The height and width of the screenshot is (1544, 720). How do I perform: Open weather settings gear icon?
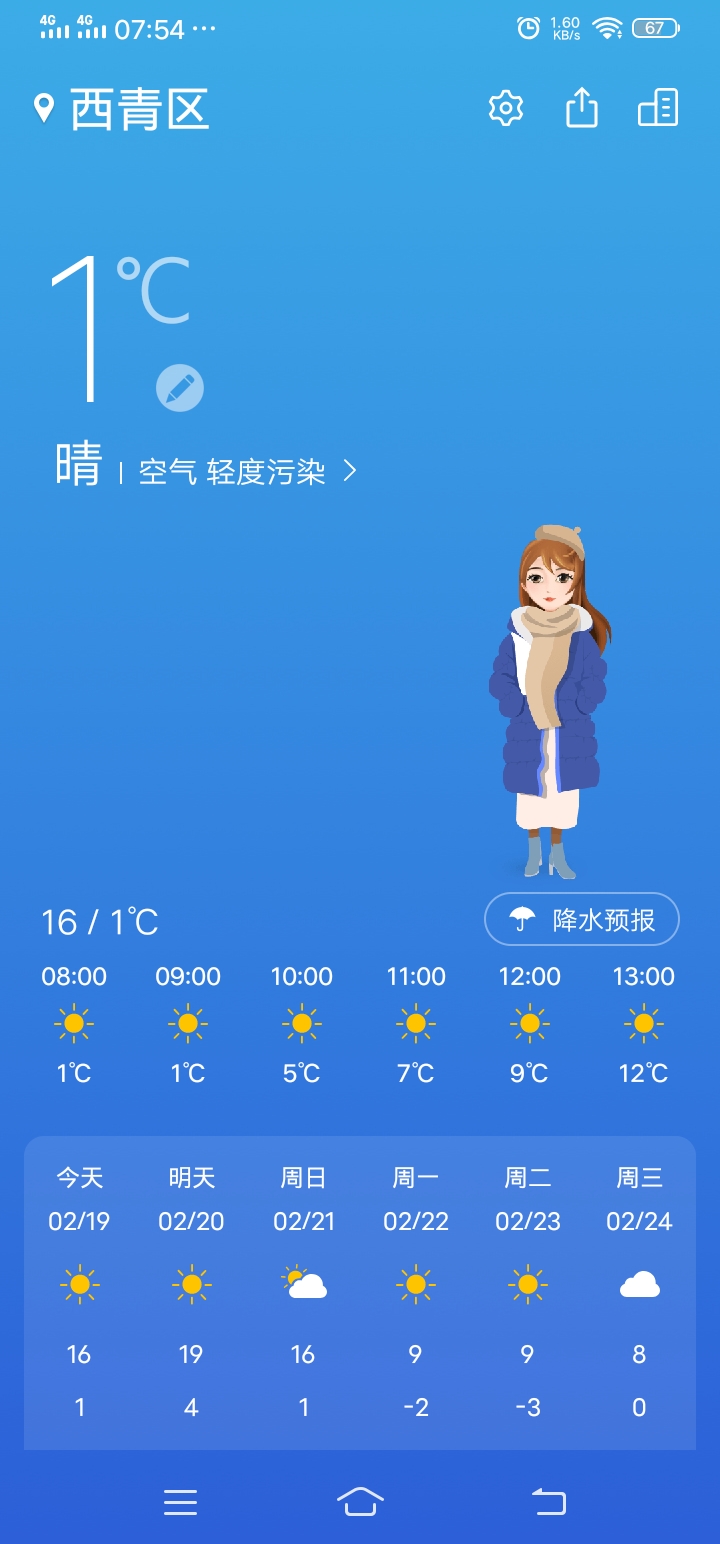click(506, 108)
